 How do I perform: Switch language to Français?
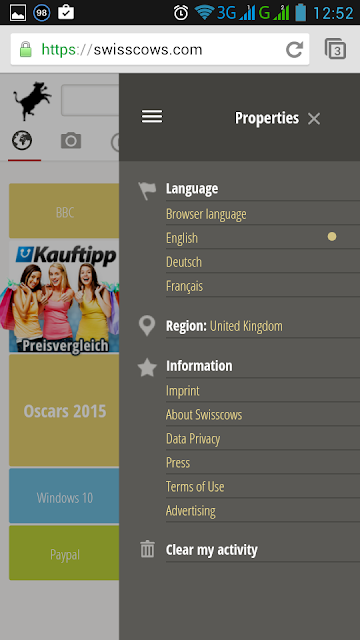[x=263, y=286]
